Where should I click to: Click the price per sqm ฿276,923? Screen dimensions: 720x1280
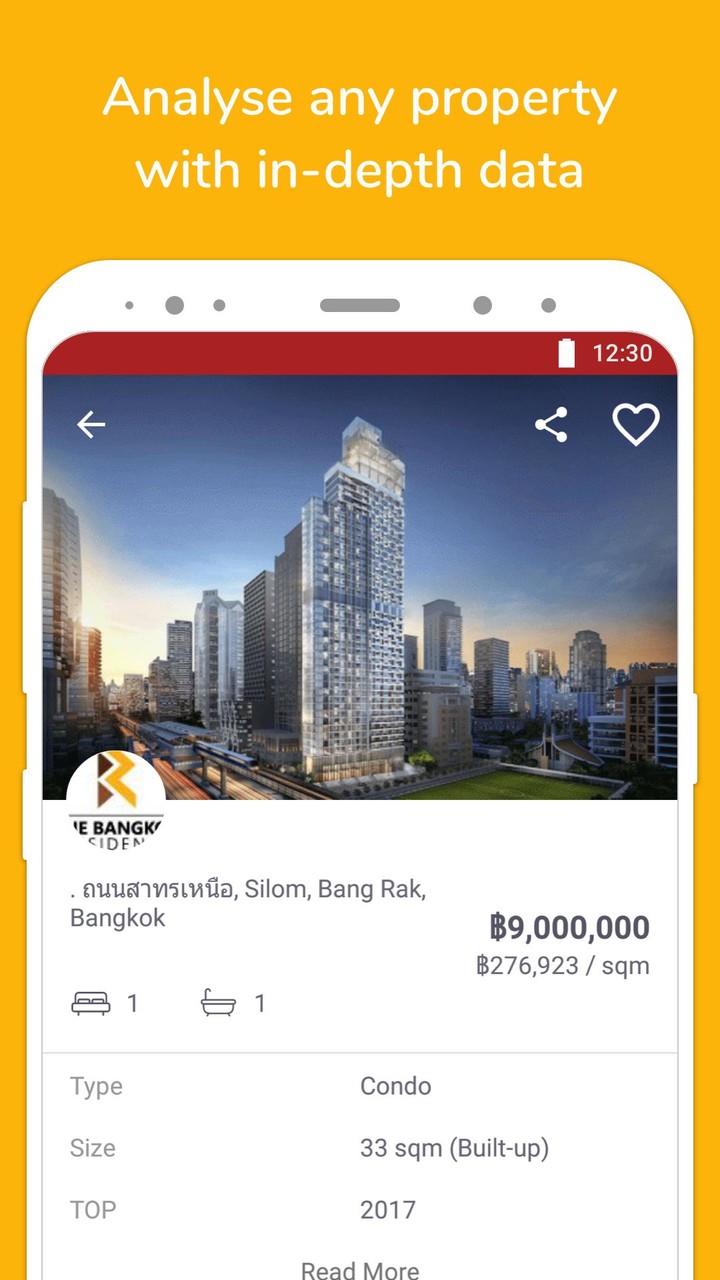pyautogui.click(x=564, y=965)
